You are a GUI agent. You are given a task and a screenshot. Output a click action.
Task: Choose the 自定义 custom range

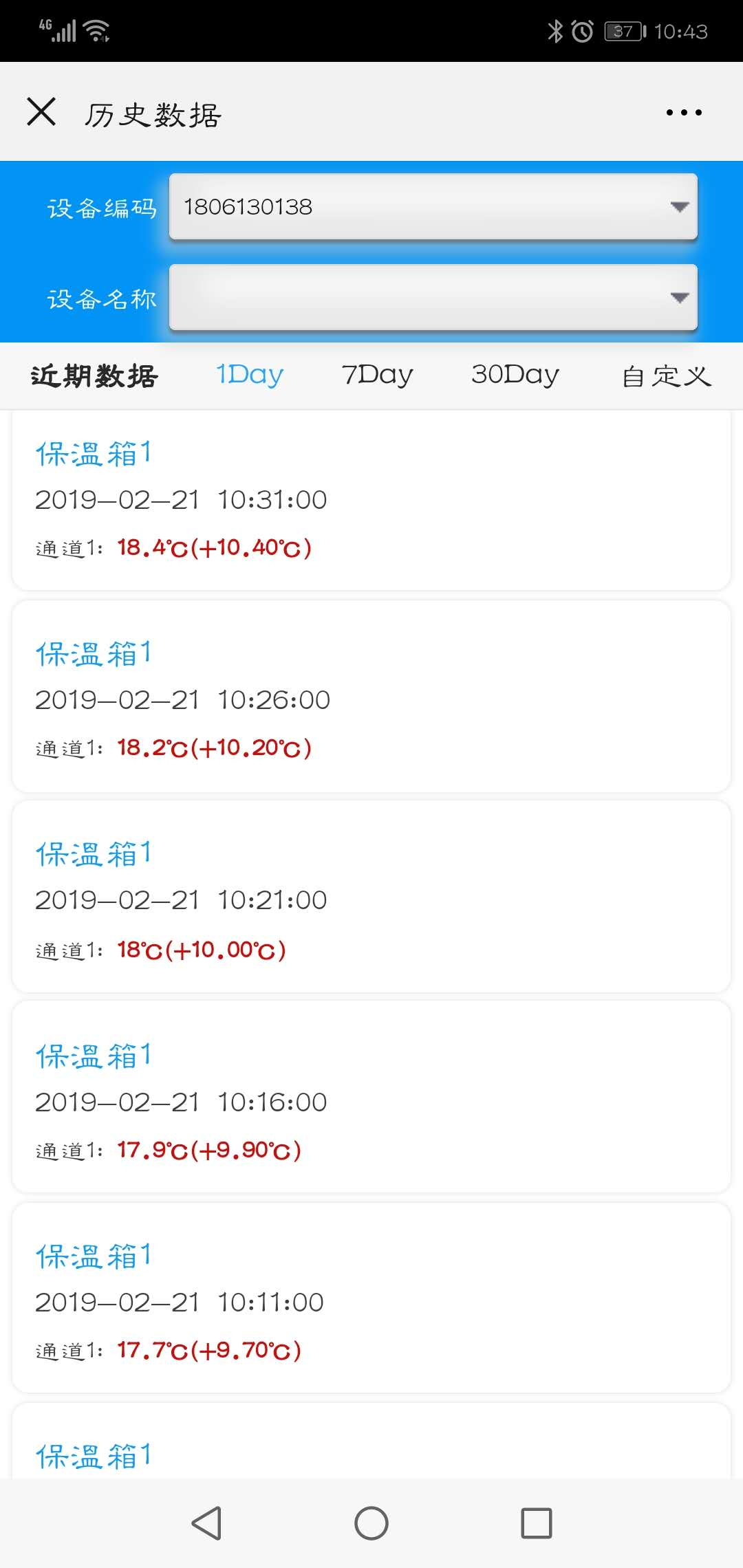click(666, 376)
